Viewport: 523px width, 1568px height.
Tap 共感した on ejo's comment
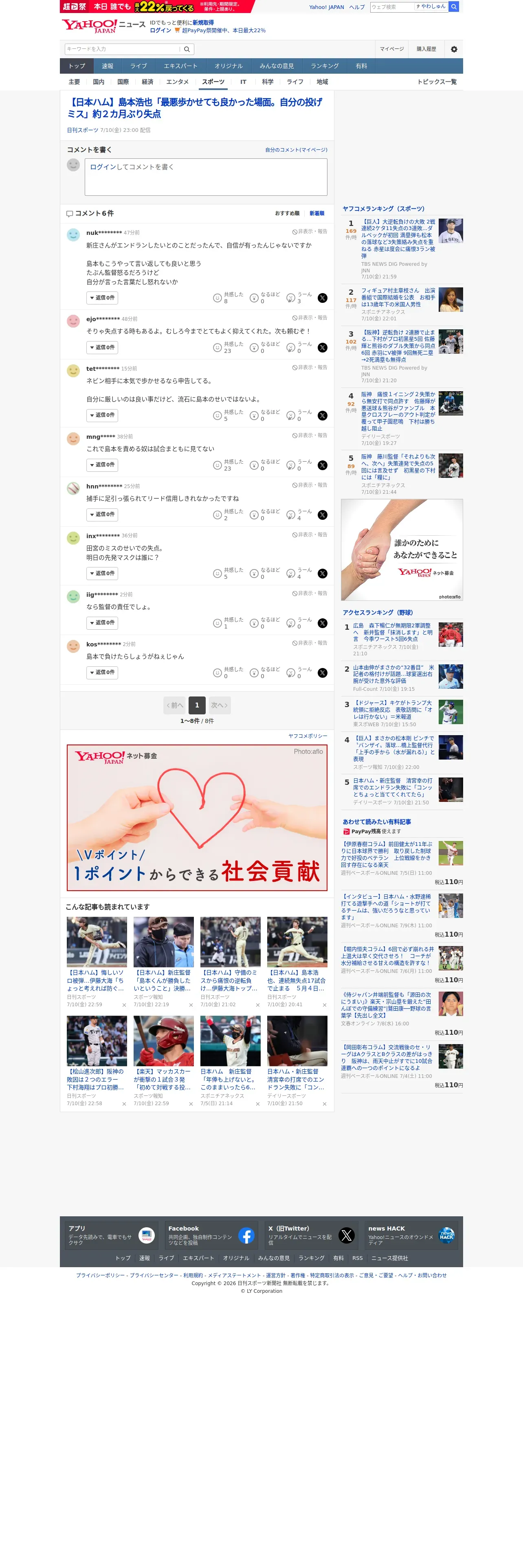coord(228,348)
